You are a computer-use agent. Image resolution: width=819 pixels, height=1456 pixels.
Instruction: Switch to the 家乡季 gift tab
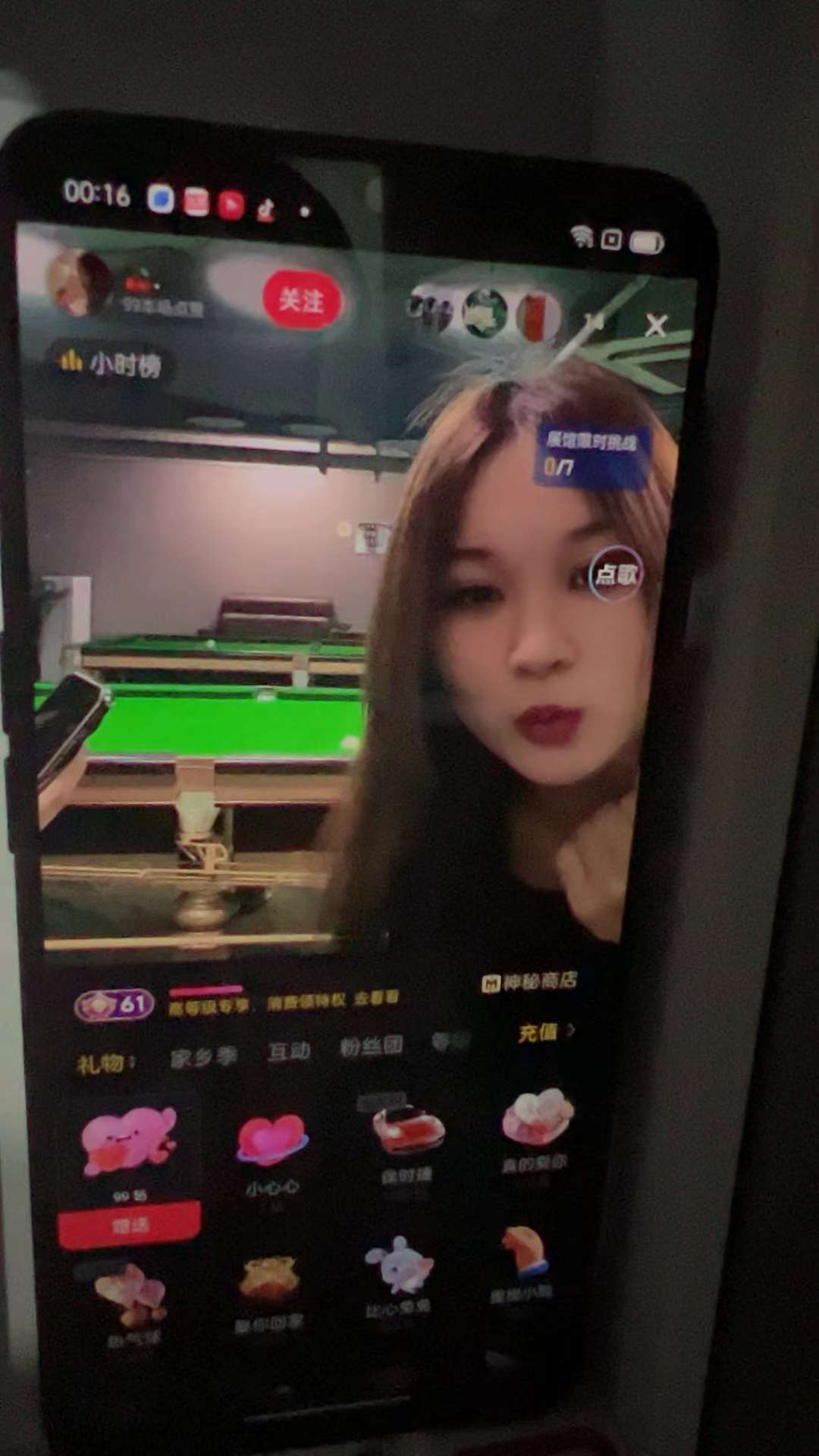[203, 1057]
